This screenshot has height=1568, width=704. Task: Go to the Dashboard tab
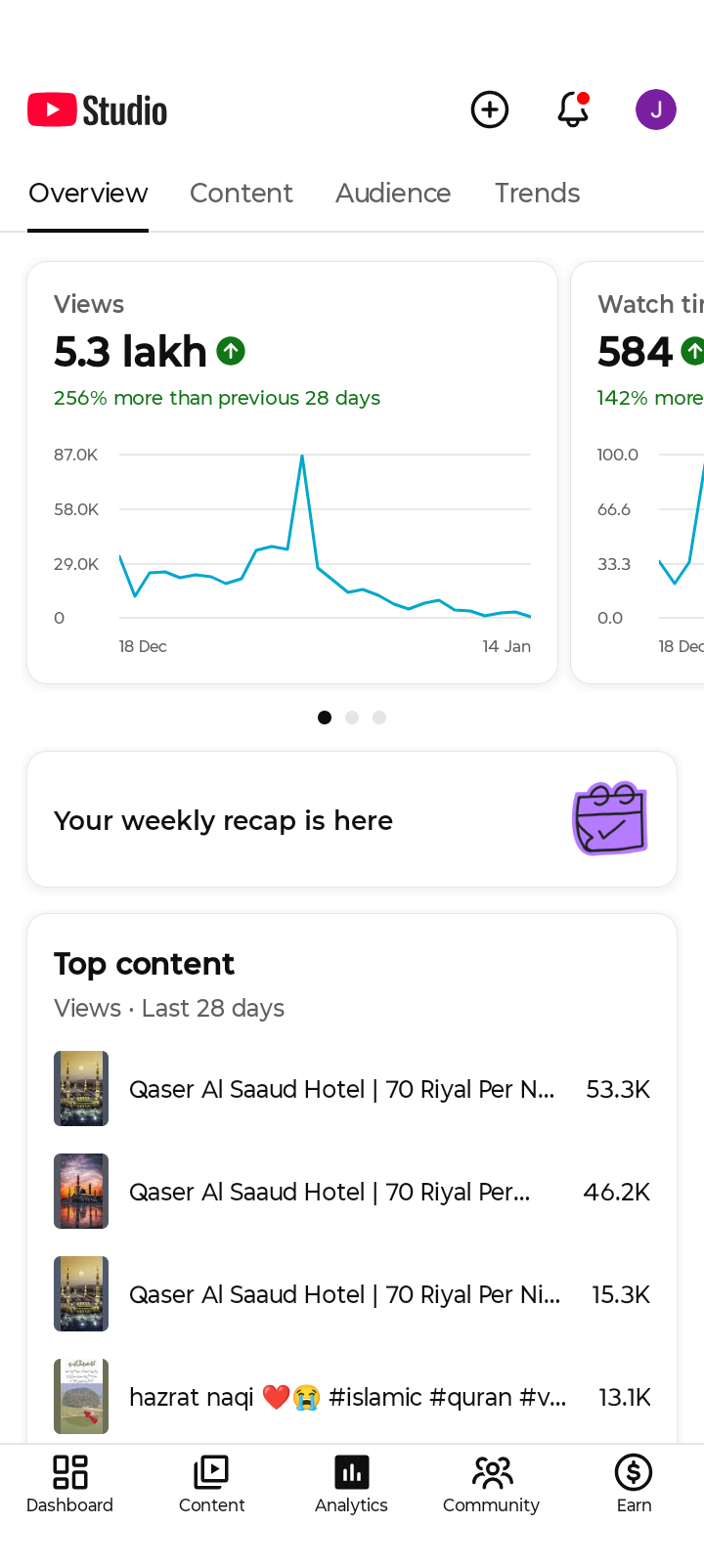pyautogui.click(x=69, y=1484)
